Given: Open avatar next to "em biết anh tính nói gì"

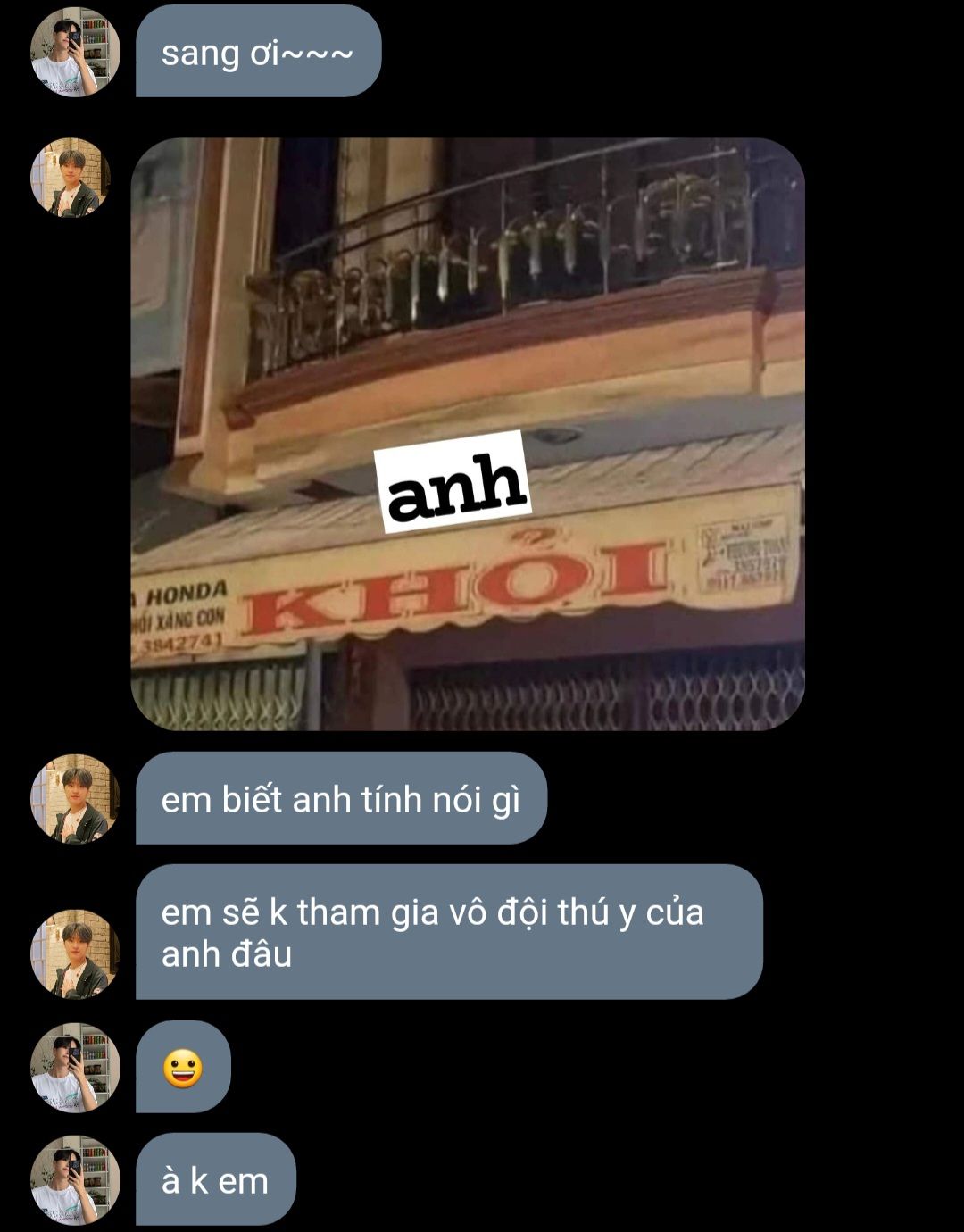Looking at the screenshot, I should coord(75,799).
